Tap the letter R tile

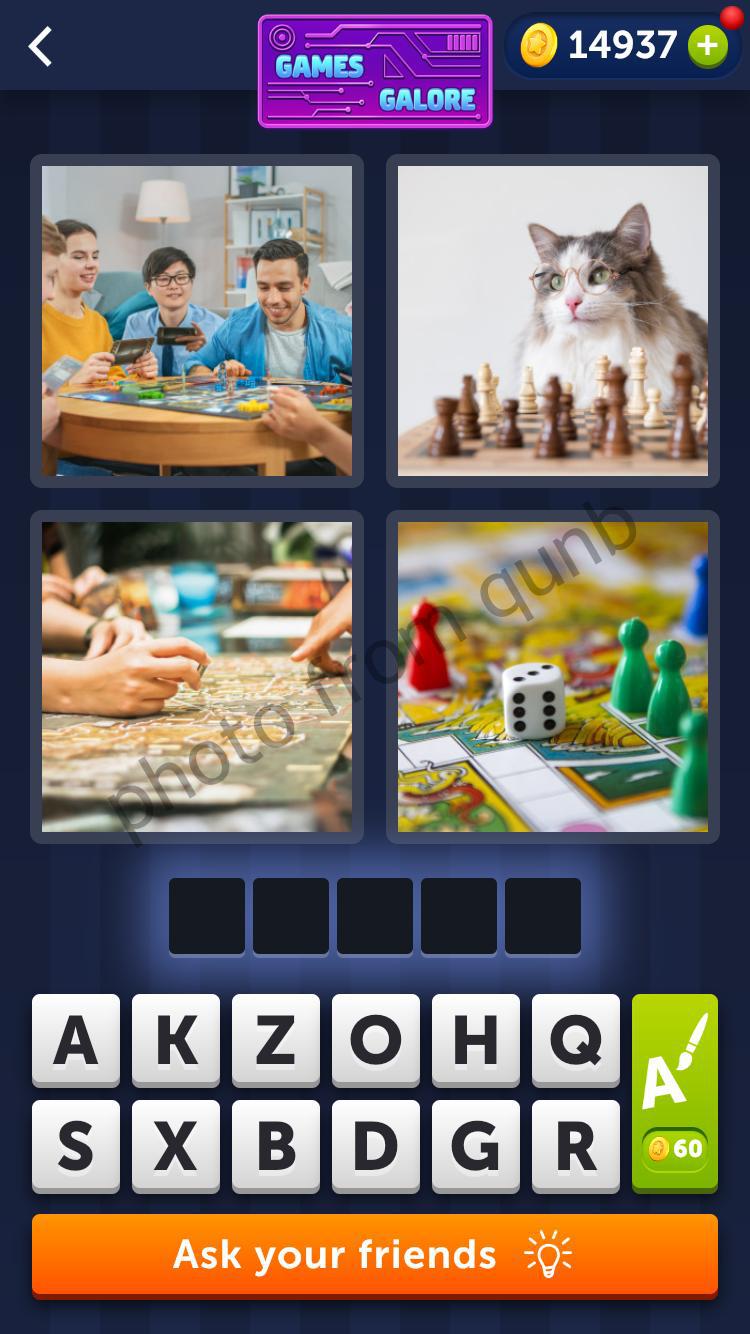(576, 1146)
